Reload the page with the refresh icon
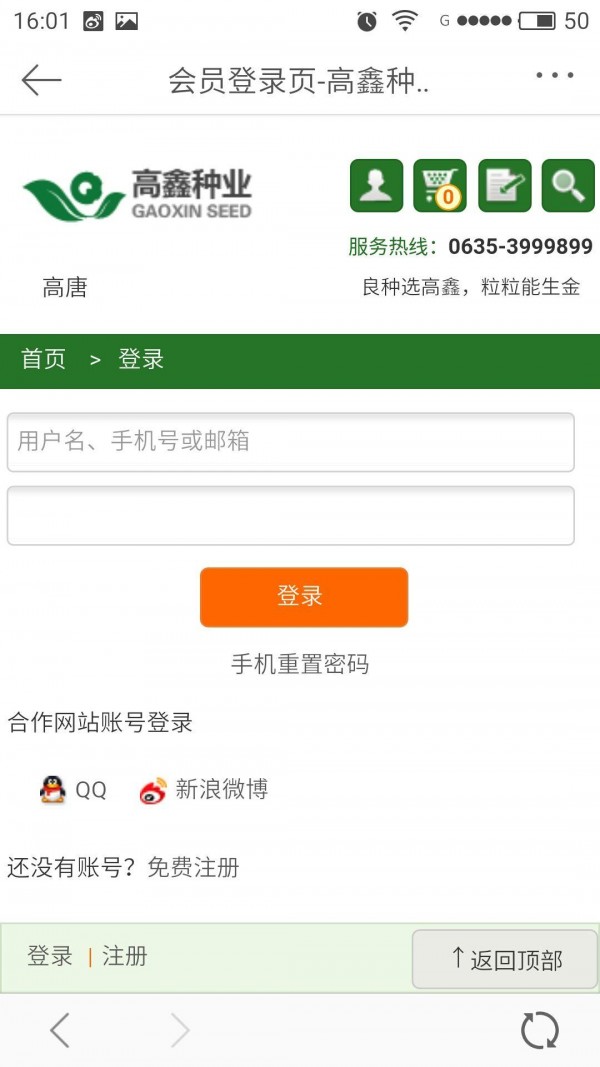600x1067 pixels. point(540,1030)
